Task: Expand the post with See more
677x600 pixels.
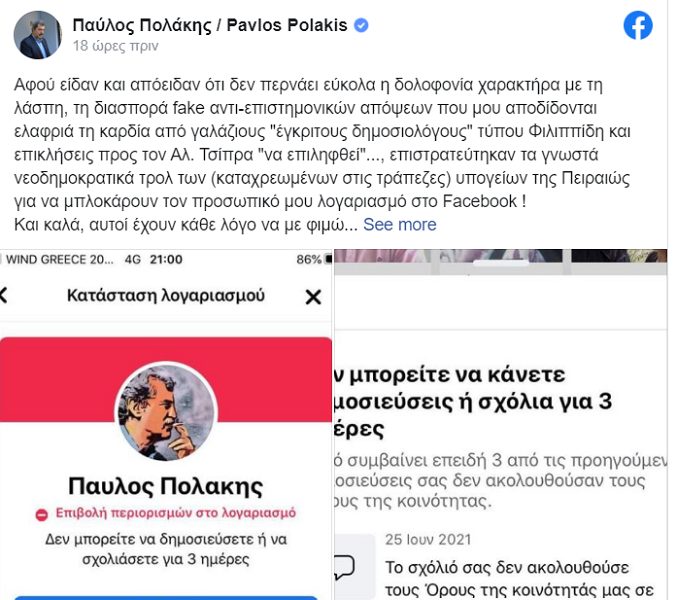Action: tap(400, 224)
